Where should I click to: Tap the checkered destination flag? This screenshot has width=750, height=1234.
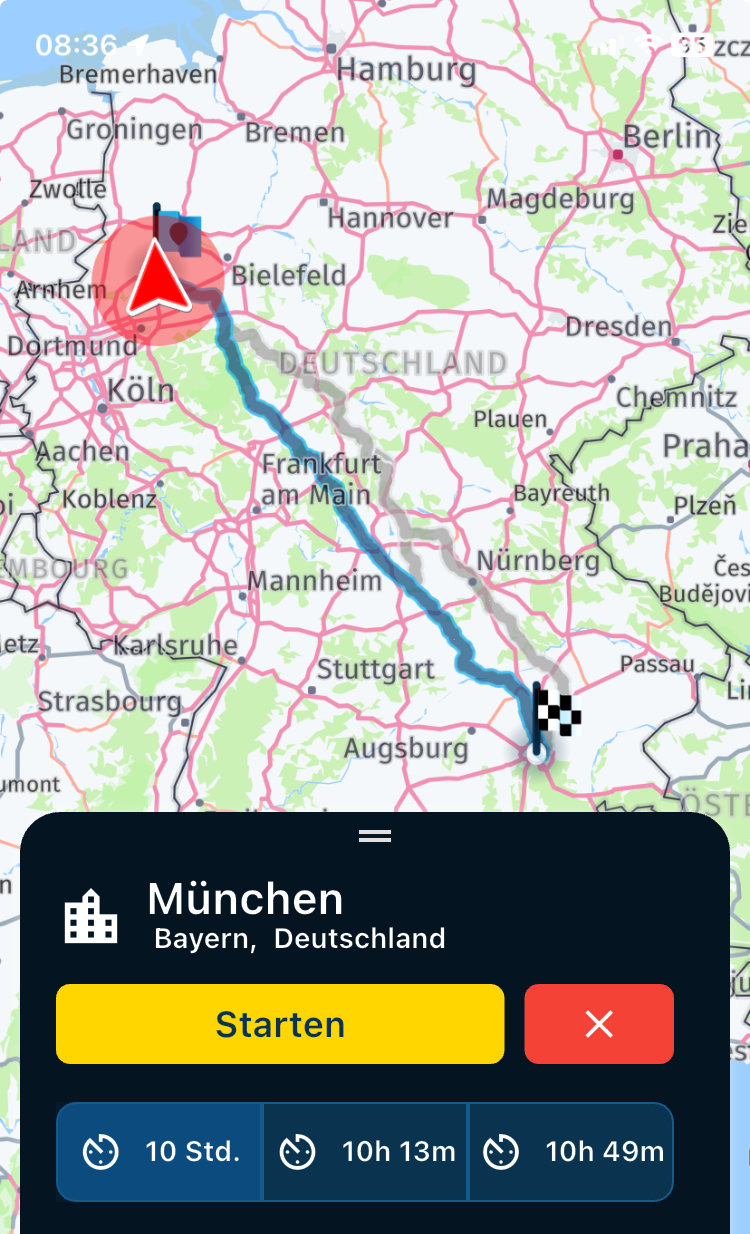point(555,714)
